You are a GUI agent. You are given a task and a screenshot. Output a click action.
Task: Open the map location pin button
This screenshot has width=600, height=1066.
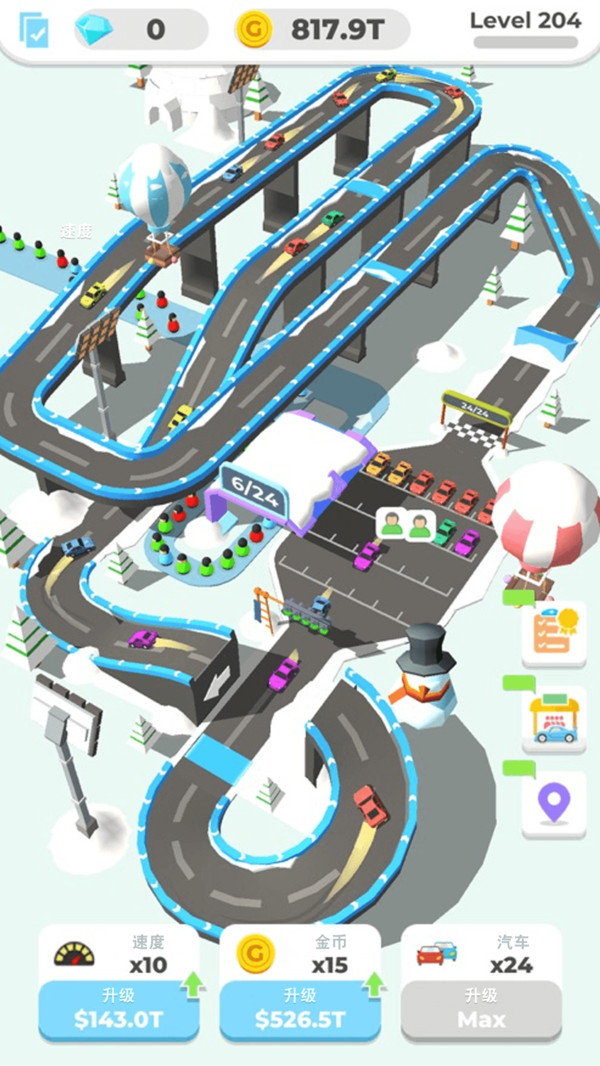point(553,803)
